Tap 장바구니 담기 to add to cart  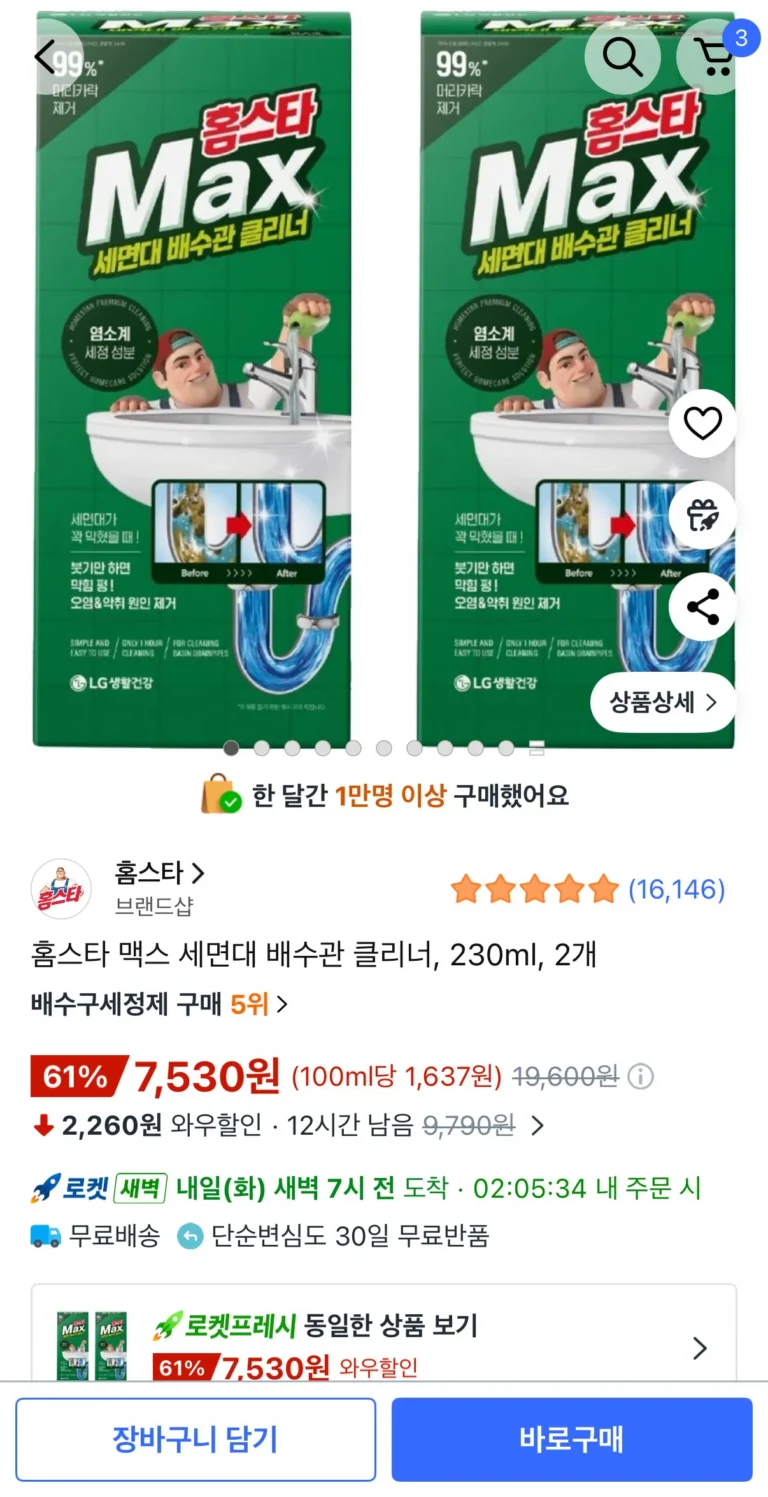[195, 1439]
